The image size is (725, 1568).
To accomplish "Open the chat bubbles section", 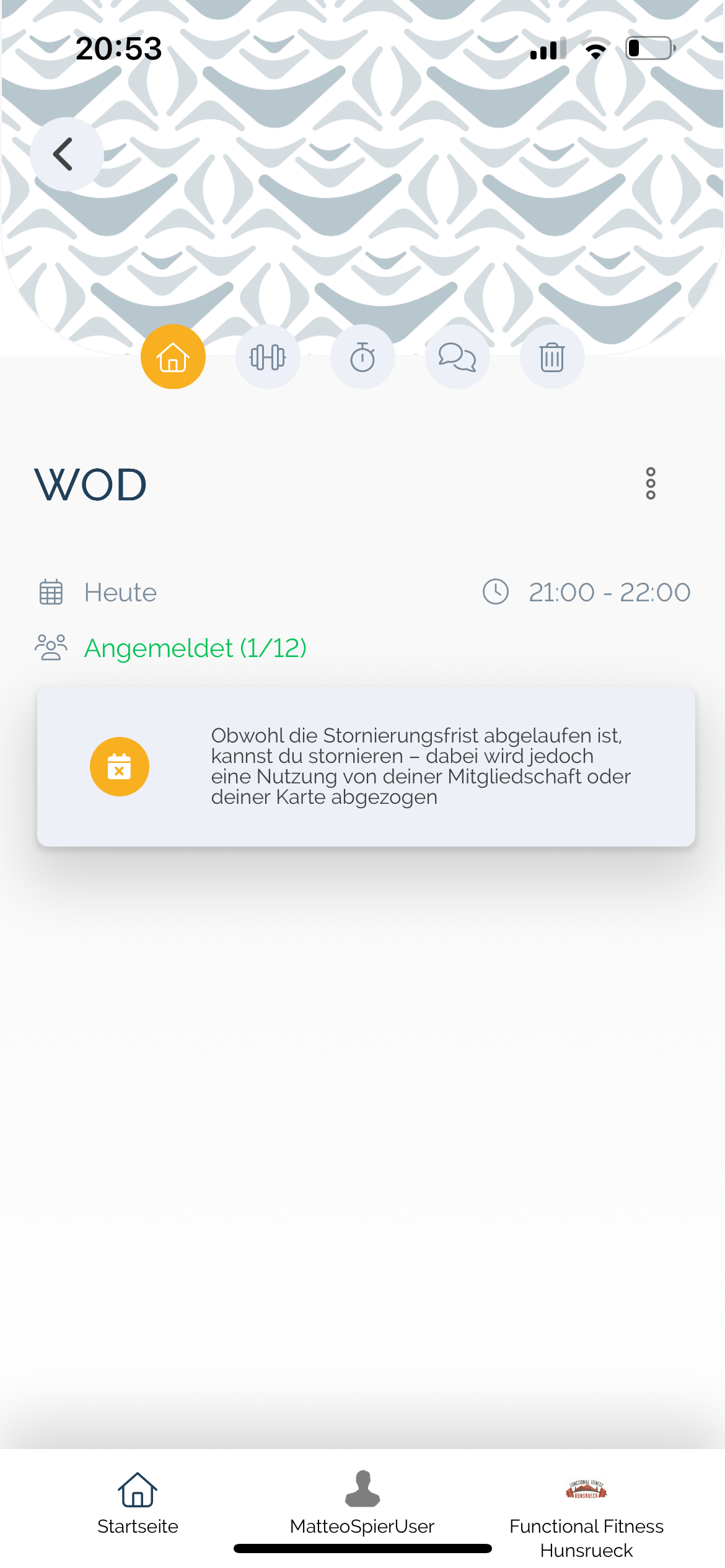I will coord(457,357).
